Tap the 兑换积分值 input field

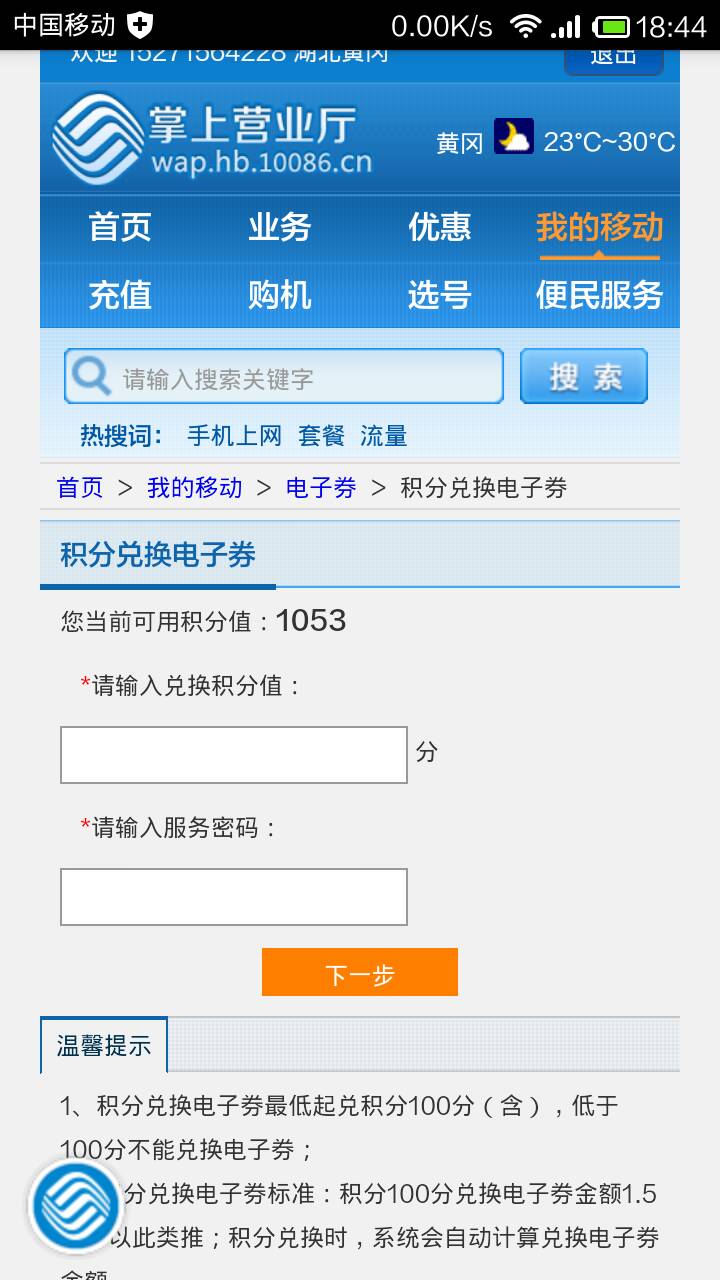pos(234,755)
